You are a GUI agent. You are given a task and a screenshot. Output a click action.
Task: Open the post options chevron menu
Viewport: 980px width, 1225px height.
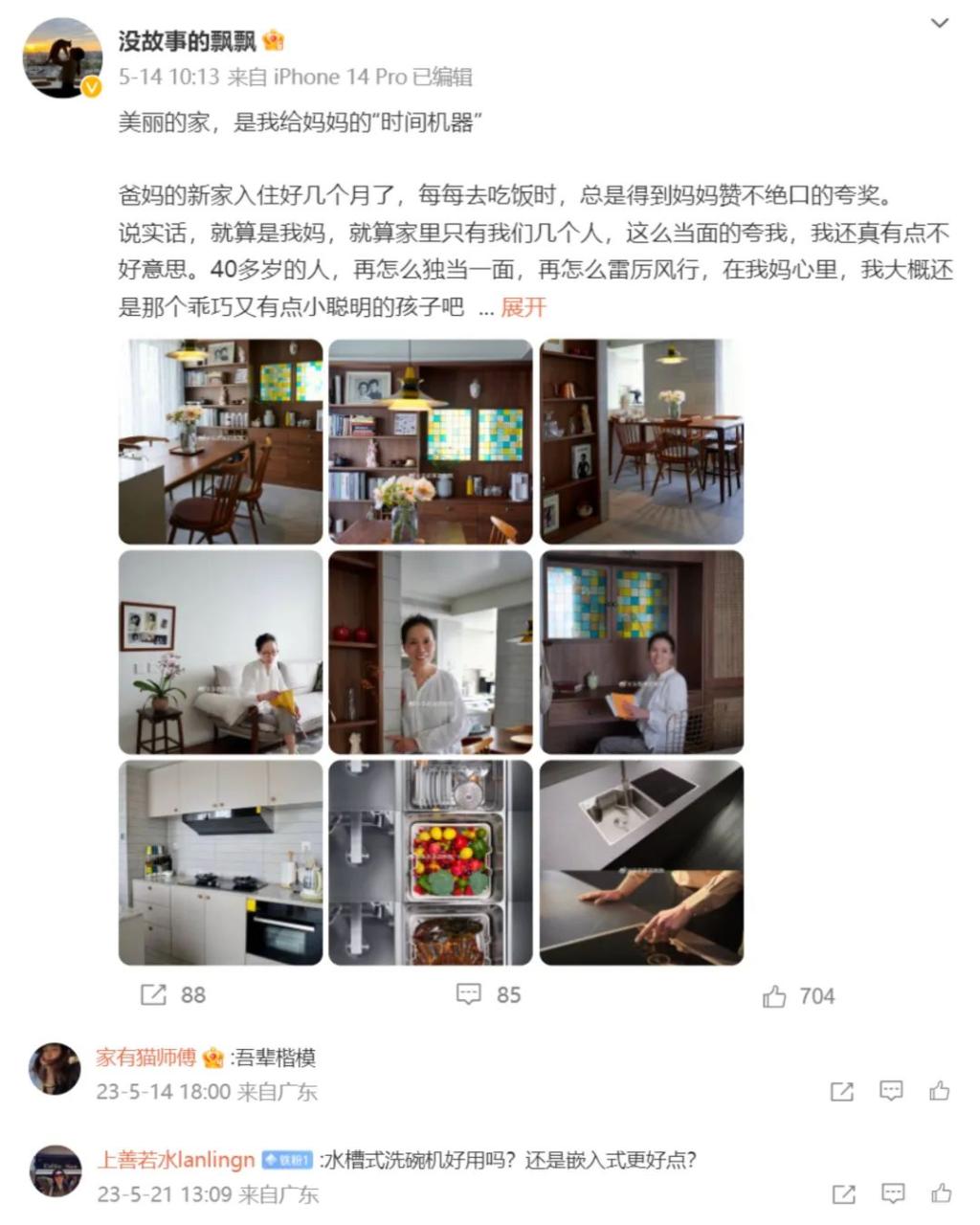click(x=940, y=24)
